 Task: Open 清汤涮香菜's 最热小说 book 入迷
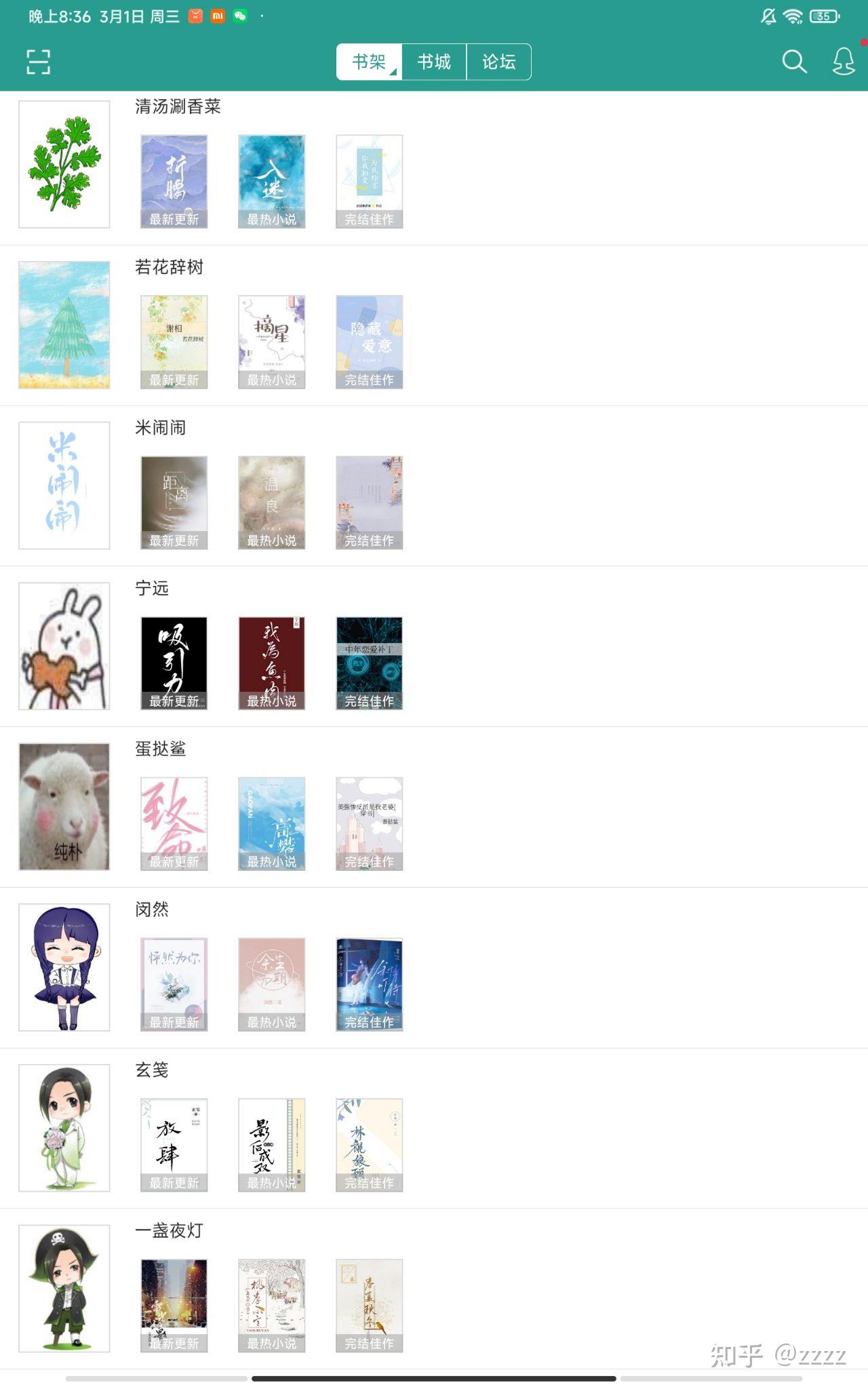coord(271,181)
